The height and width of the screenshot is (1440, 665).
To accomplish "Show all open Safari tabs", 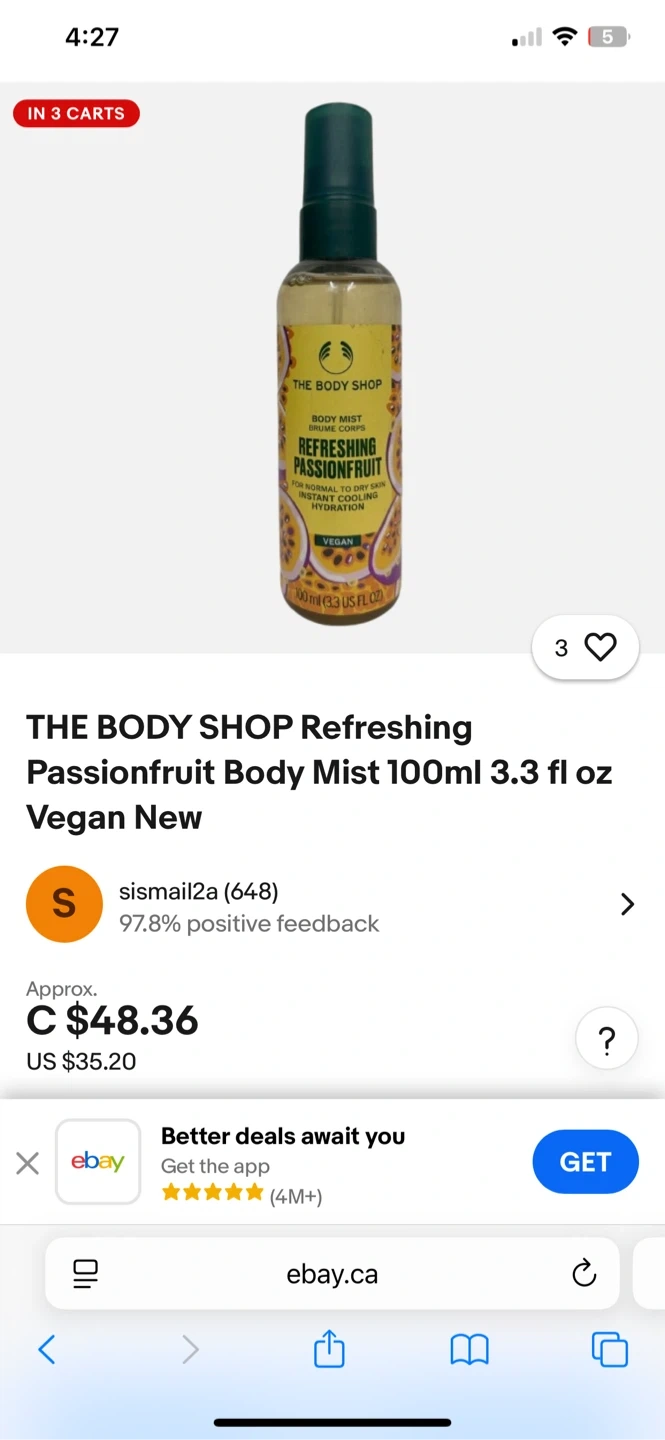I will tap(610, 1350).
